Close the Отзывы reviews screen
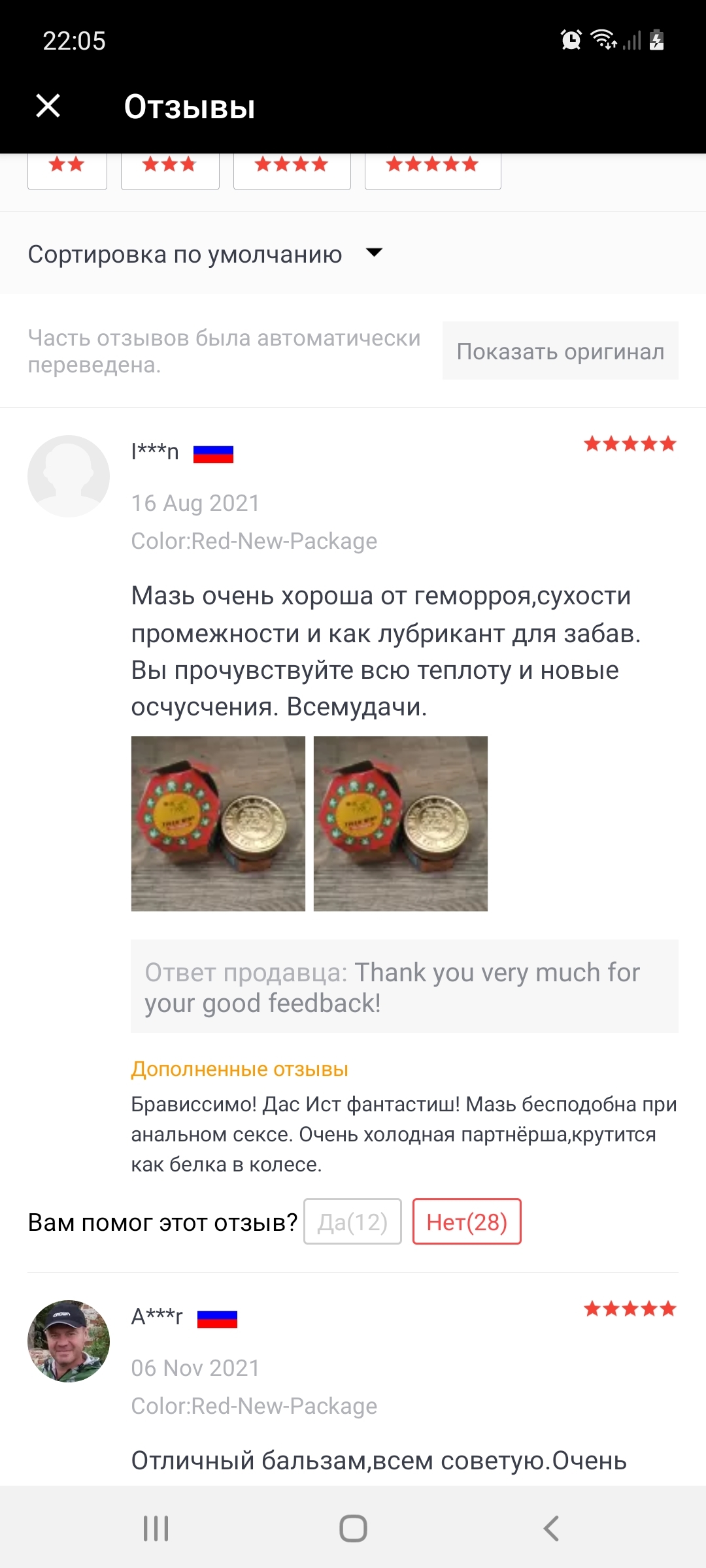Screen dimensions: 706x1568 [x=48, y=106]
